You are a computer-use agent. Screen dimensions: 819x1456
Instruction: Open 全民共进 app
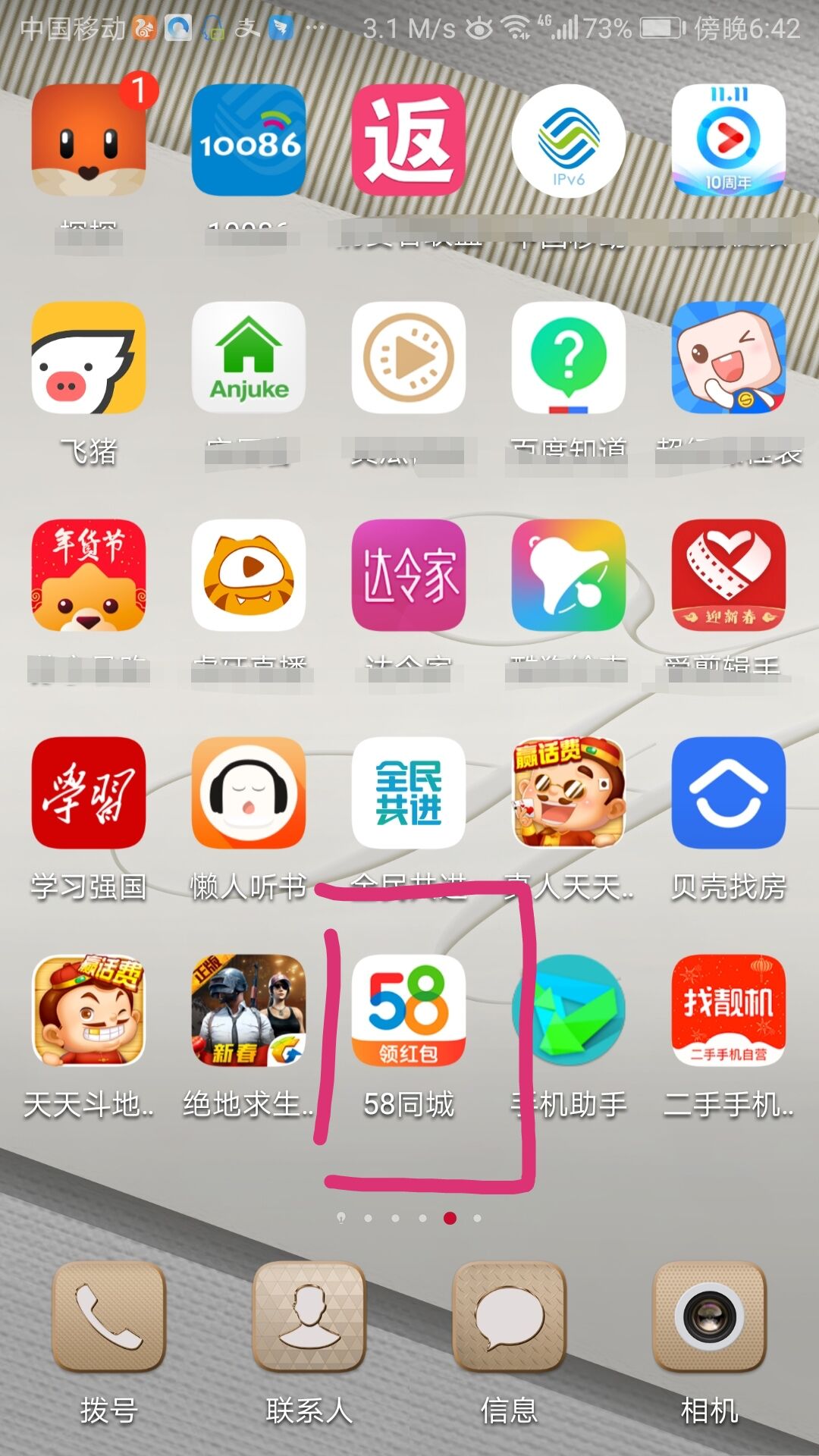click(x=409, y=792)
